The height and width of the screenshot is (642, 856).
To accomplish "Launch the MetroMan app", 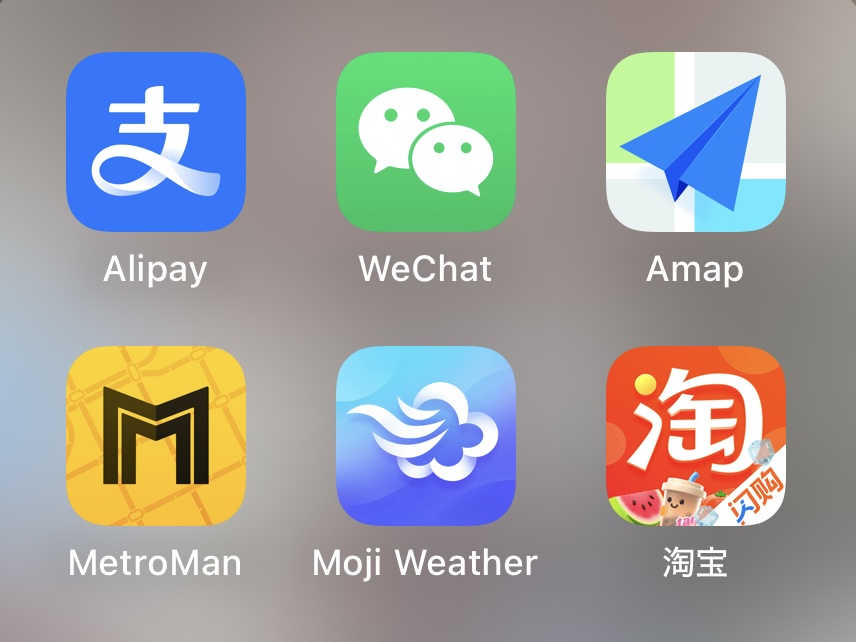I will point(156,436).
